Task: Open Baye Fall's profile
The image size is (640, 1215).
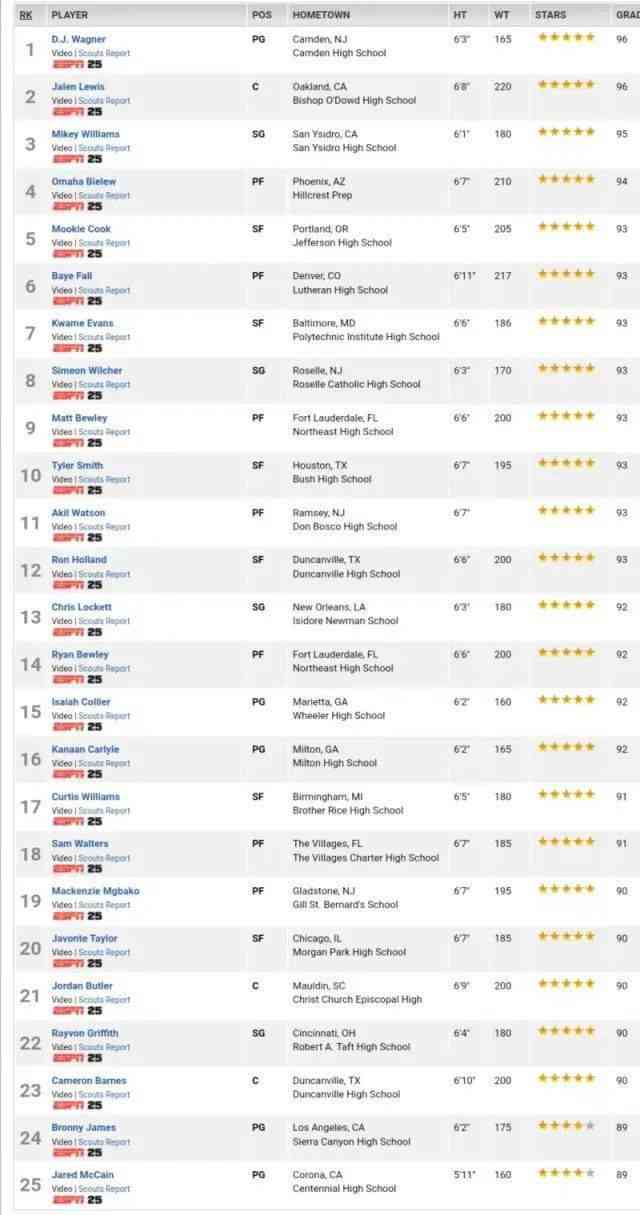Action: [72, 276]
